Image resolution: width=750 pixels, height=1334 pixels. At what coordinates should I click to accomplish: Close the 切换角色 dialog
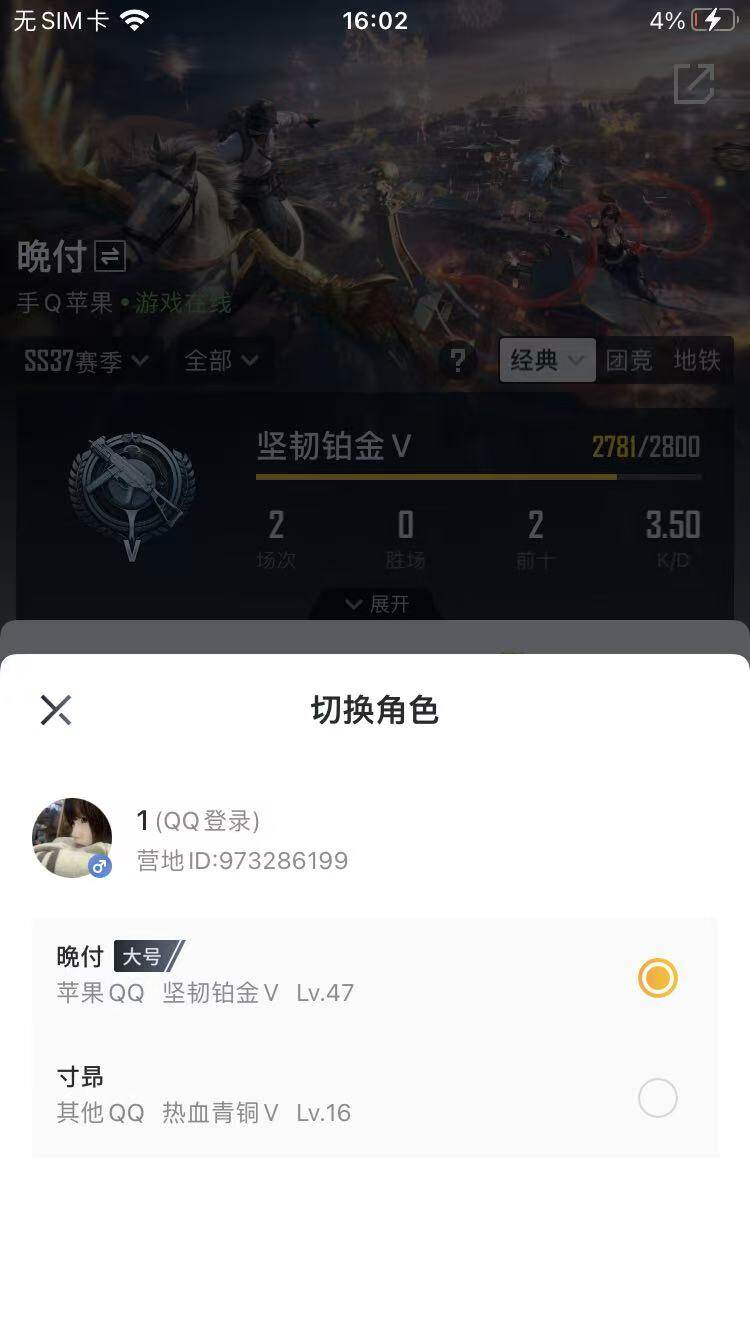click(55, 710)
